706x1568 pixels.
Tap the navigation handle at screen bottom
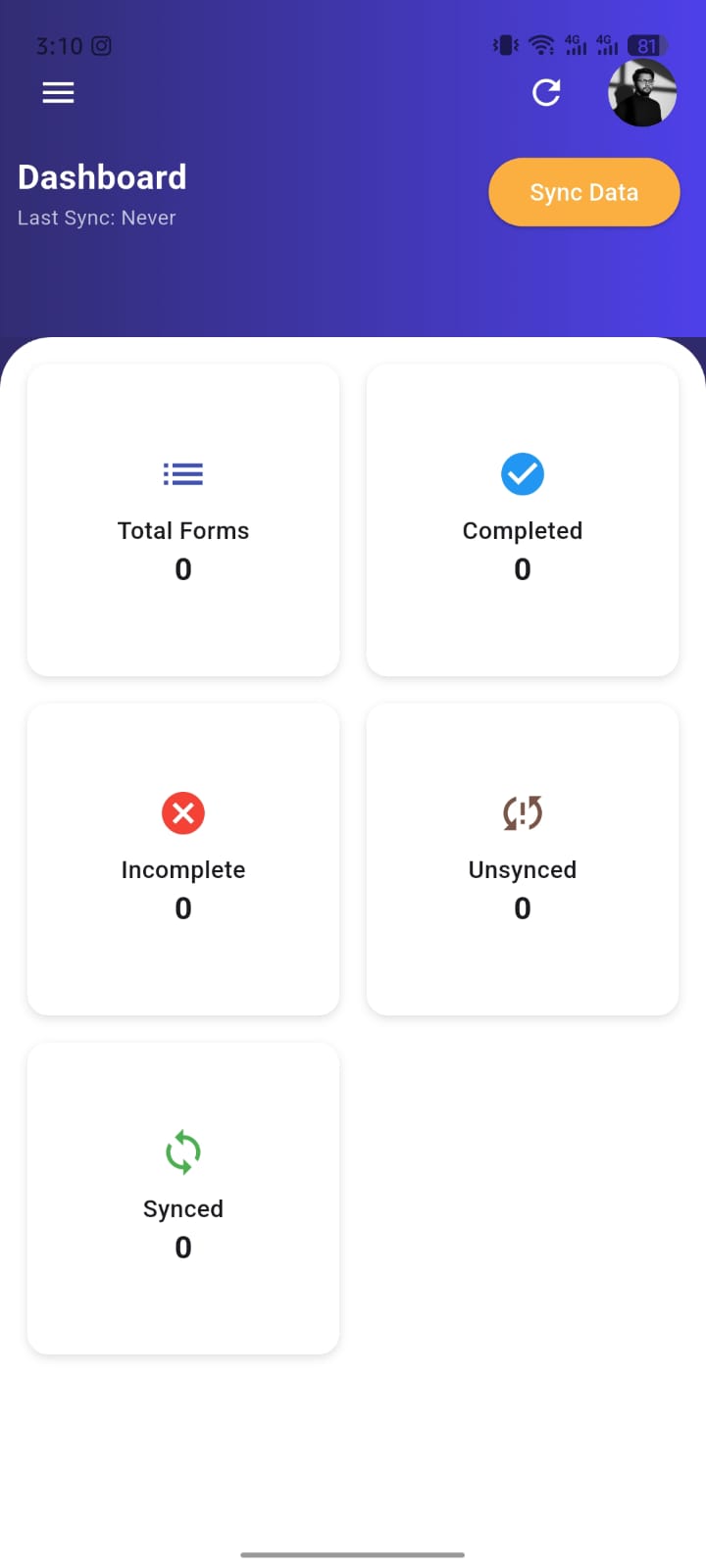pyautogui.click(x=353, y=1554)
